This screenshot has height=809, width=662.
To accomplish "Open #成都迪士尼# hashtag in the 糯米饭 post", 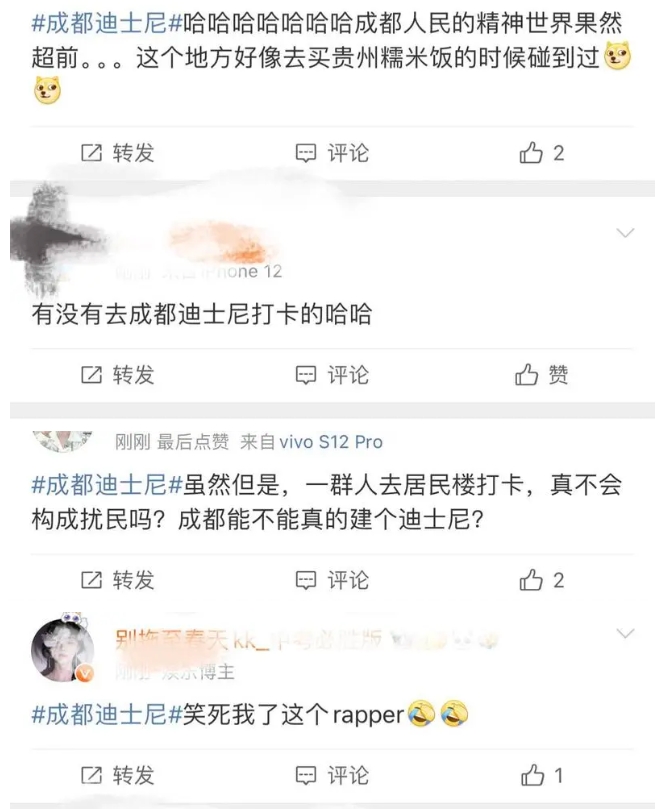I will pyautogui.click(x=98, y=21).
